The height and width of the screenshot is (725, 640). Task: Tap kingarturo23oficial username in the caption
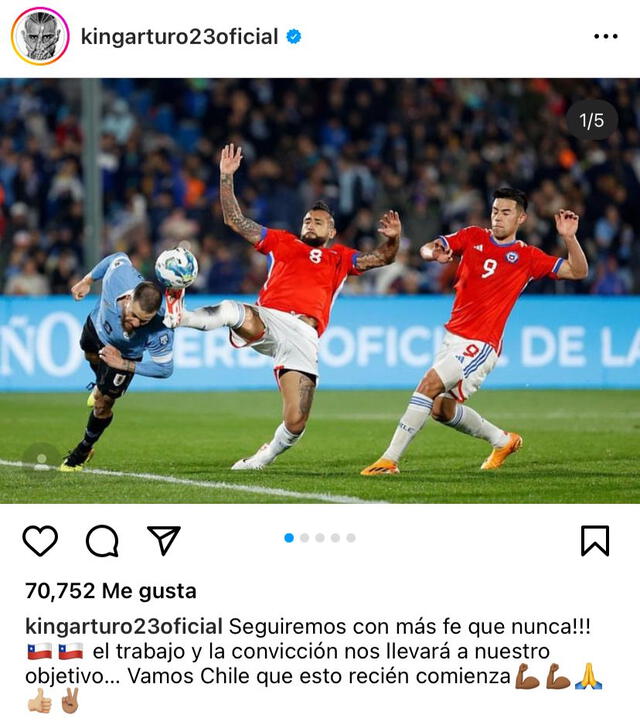pos(123,627)
